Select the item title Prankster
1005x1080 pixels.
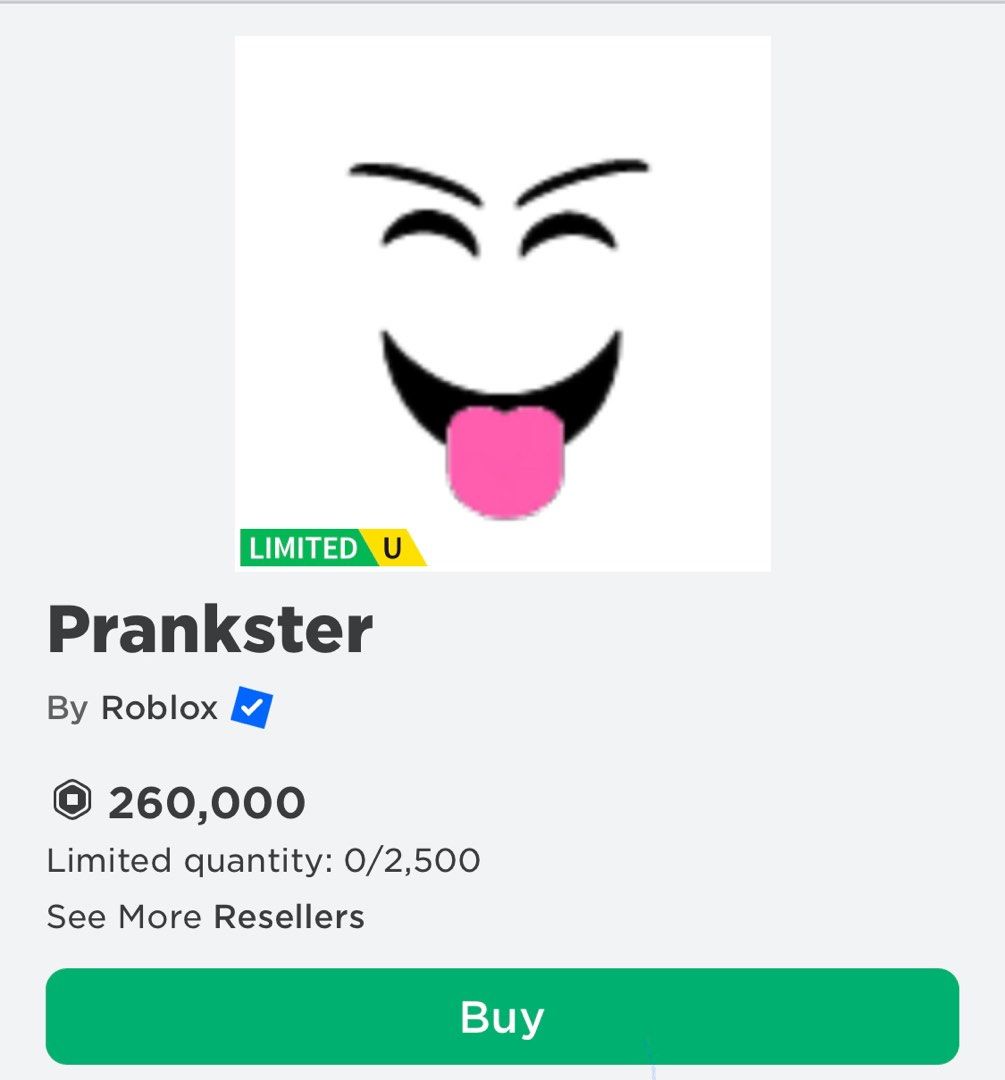pyautogui.click(x=210, y=630)
